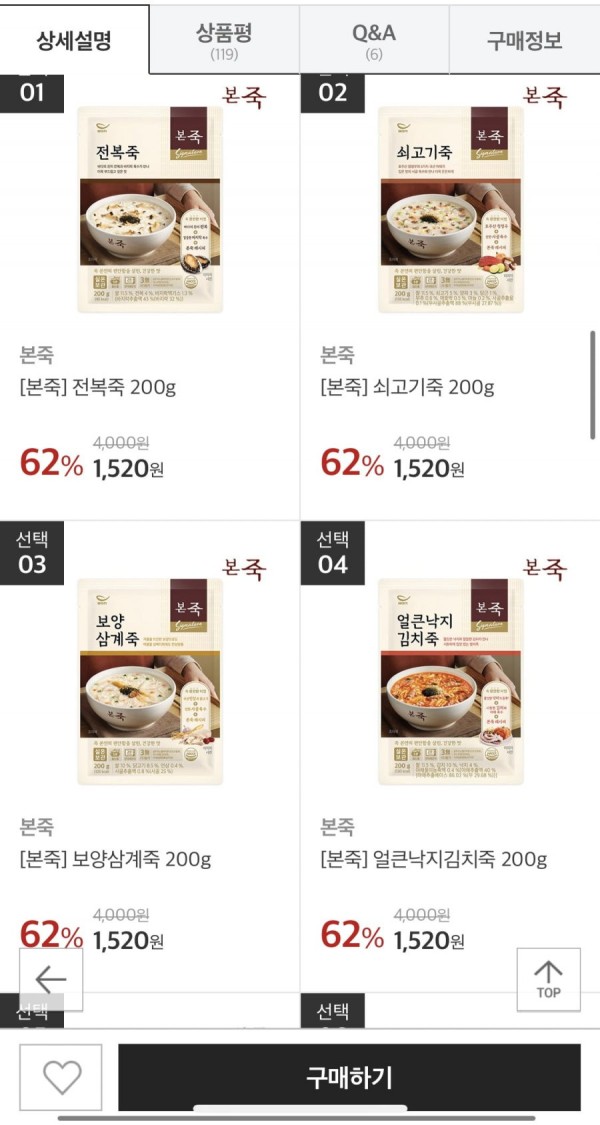This screenshot has width=600, height=1125.
Task: Add product to wishlist with heart
Action: coord(61,1077)
